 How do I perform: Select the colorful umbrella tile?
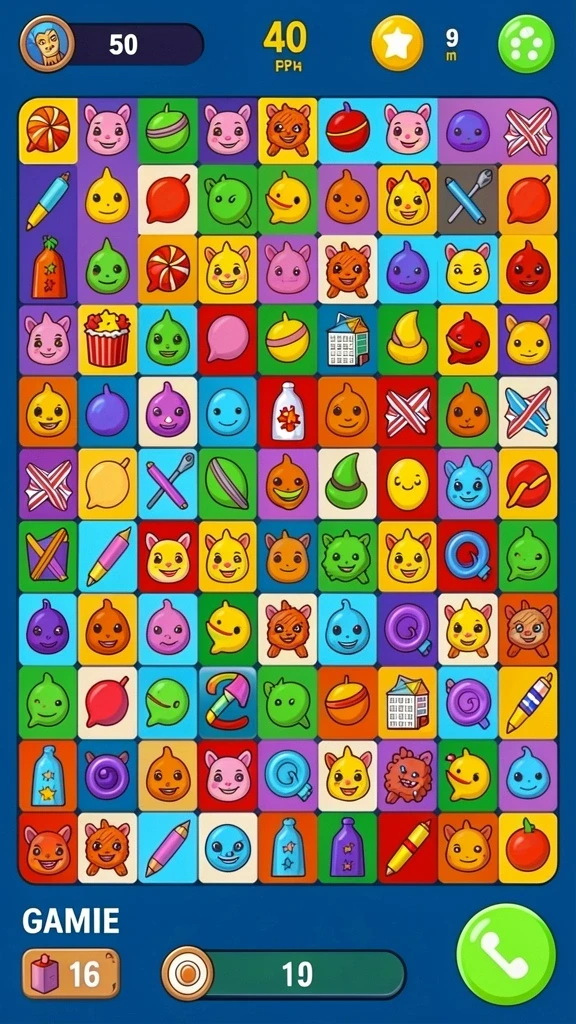click(x=227, y=702)
